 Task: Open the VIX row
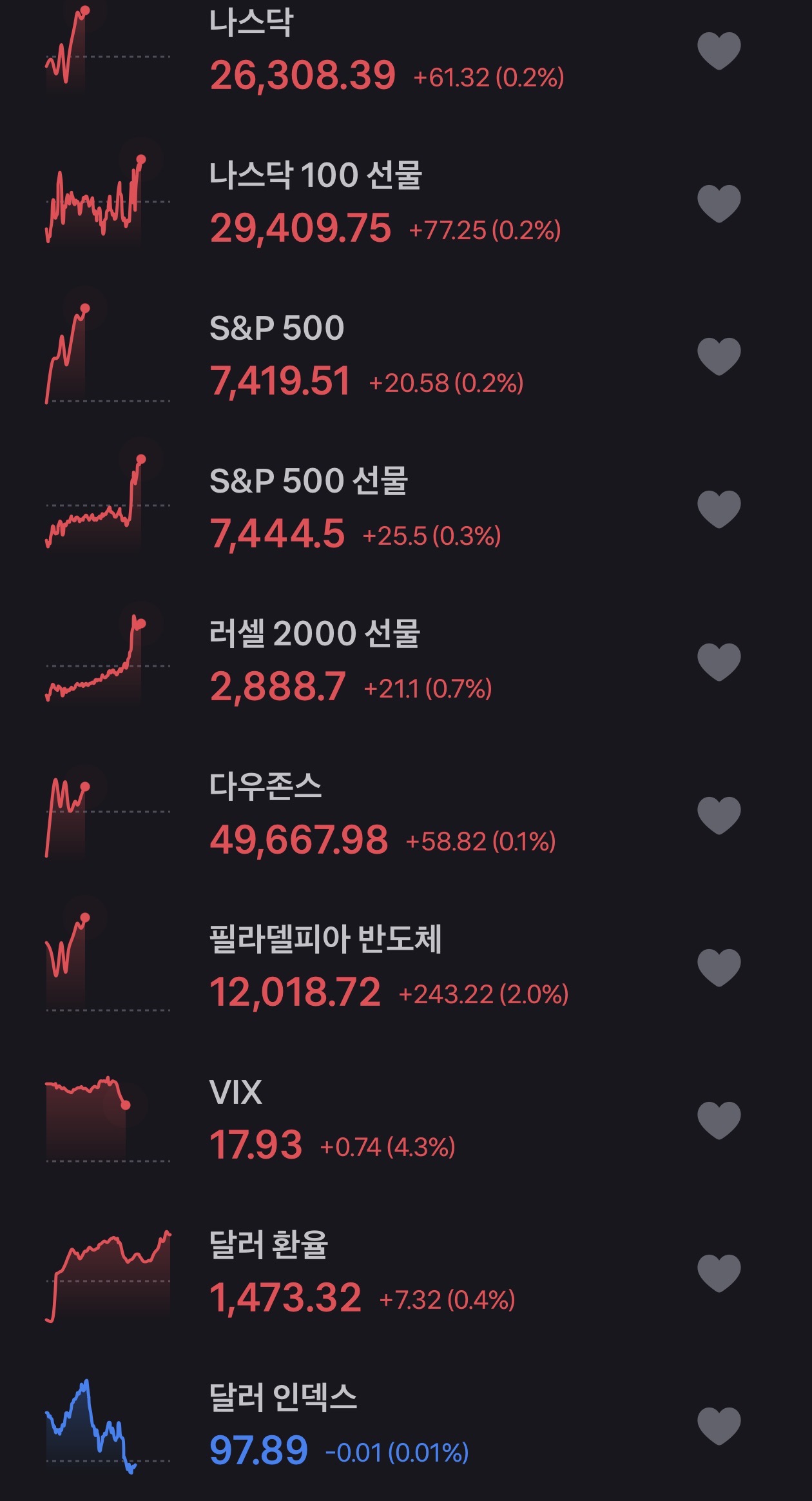coord(406,1119)
